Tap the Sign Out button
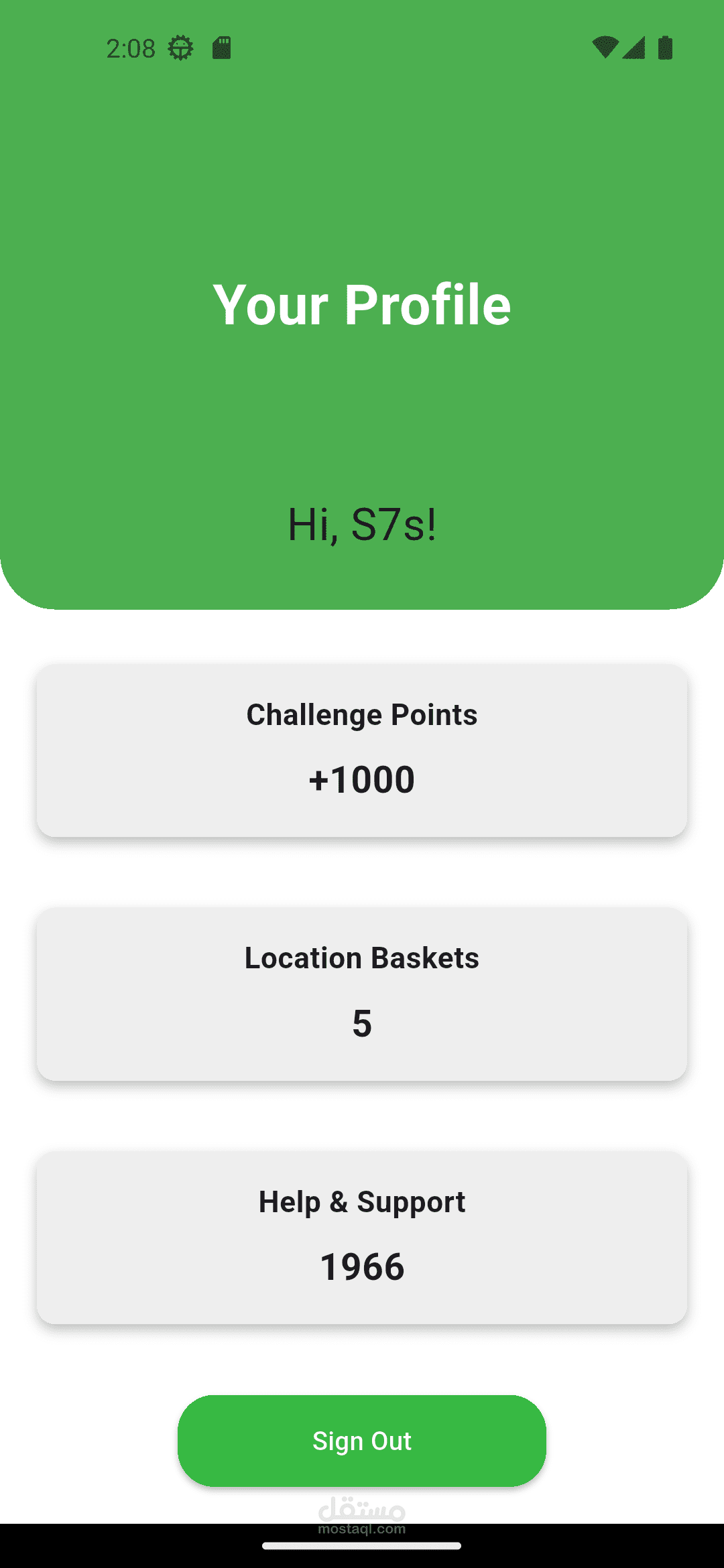Viewport: 724px width, 1568px height. click(x=362, y=1441)
